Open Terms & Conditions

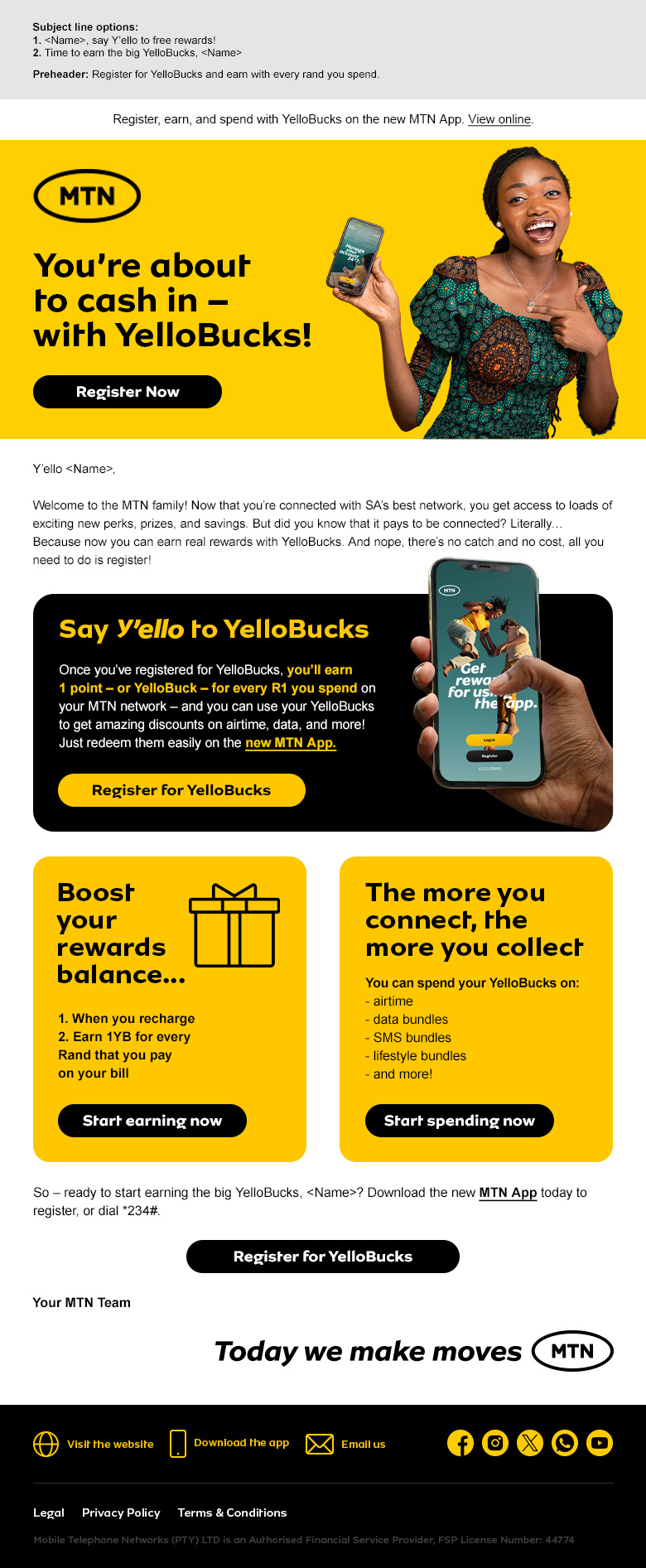pyautogui.click(x=232, y=1513)
